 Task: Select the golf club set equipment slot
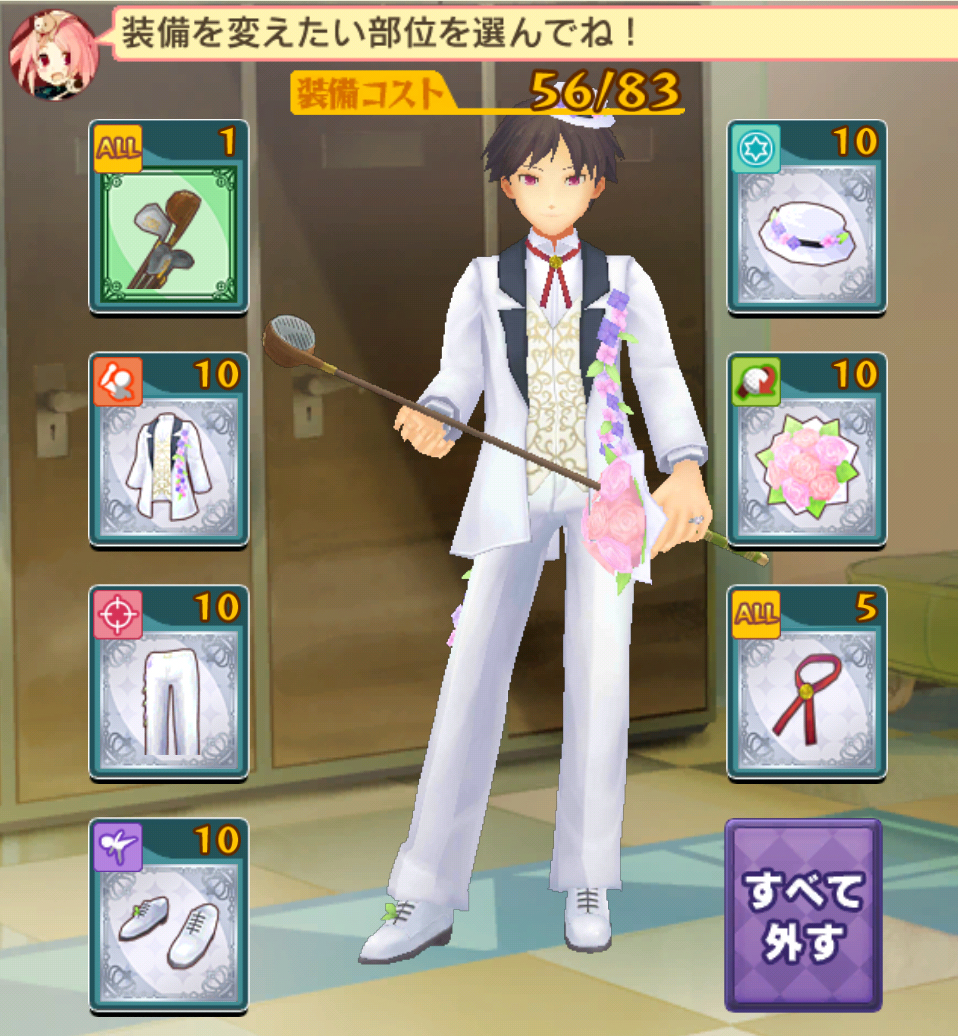[x=168, y=217]
